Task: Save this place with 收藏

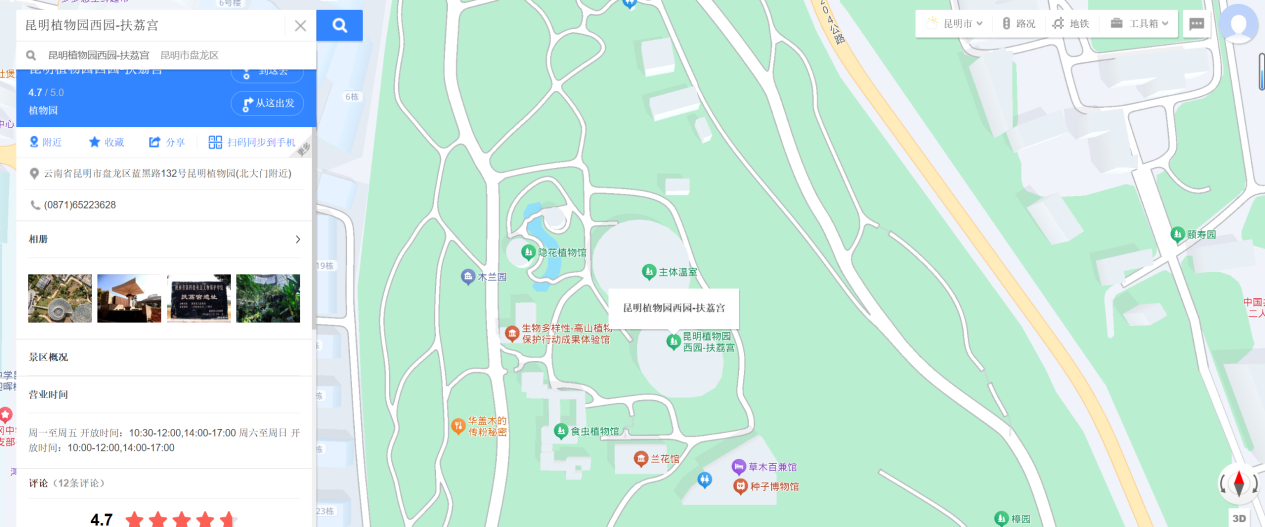Action: pyautogui.click(x=106, y=142)
